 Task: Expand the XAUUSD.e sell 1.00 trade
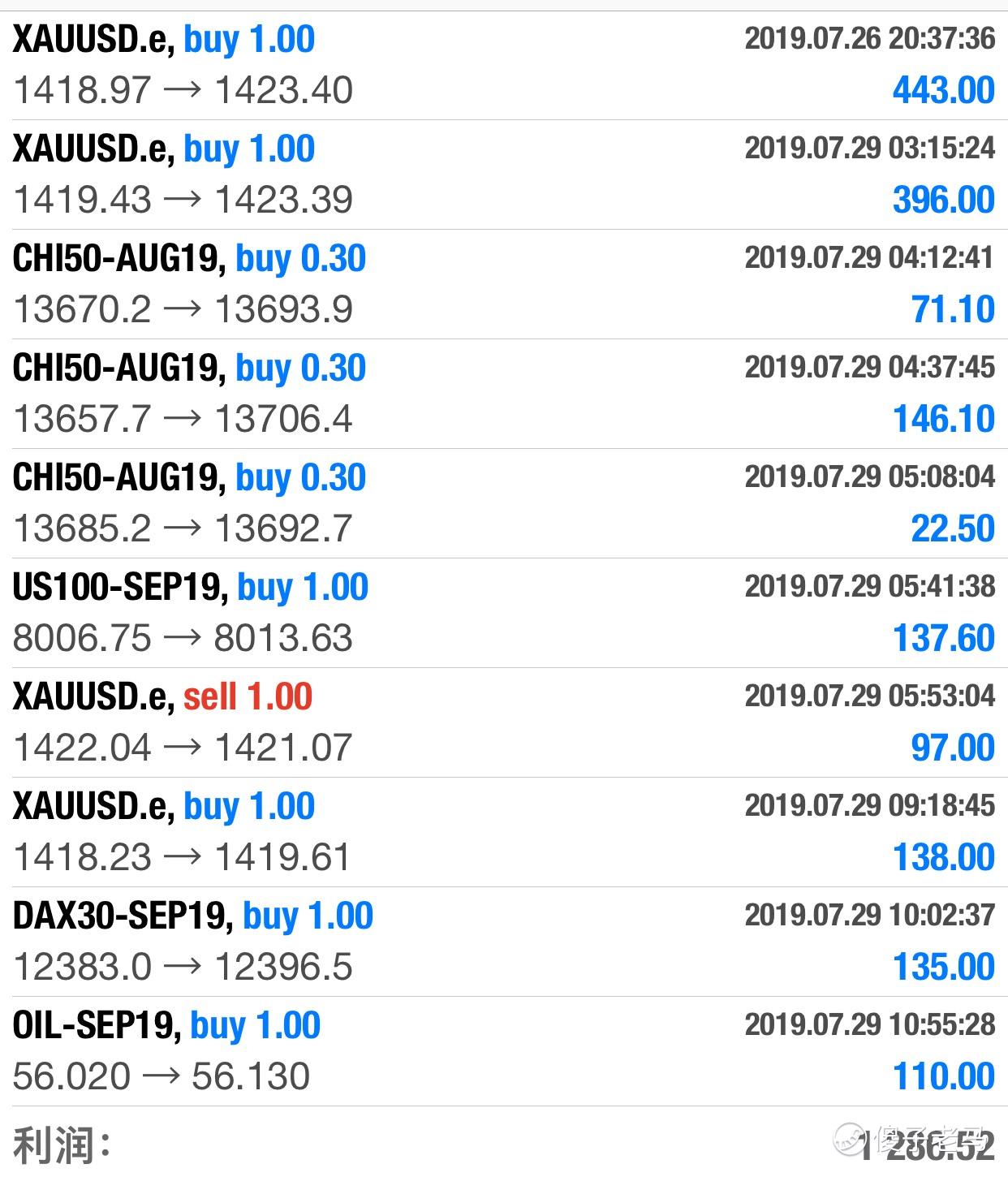pyautogui.click(x=503, y=722)
